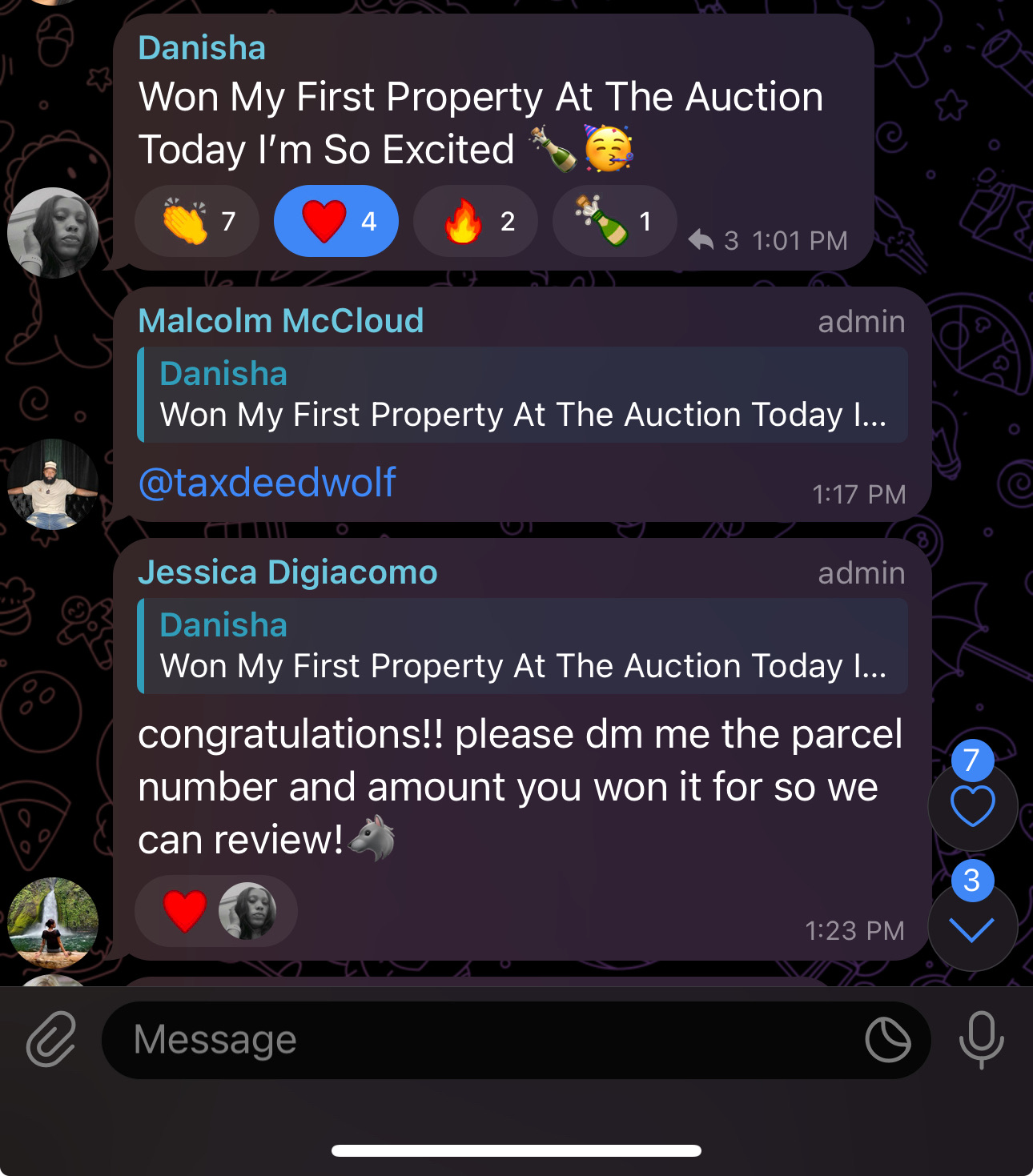Tap the microphone to record voice
Screen dimensions: 1033x1176
[x=981, y=1040]
